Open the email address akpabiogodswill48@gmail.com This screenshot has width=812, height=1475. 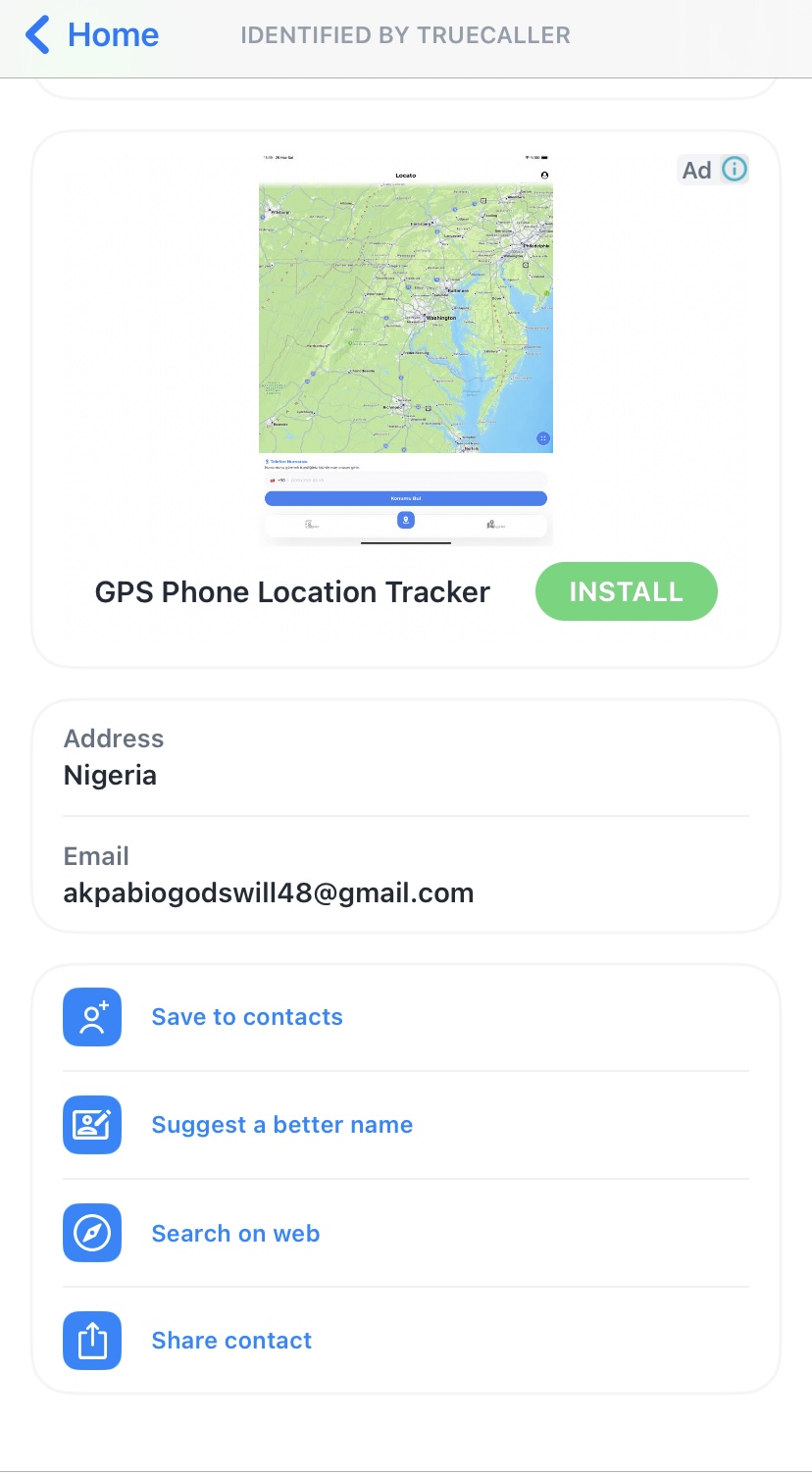[269, 892]
